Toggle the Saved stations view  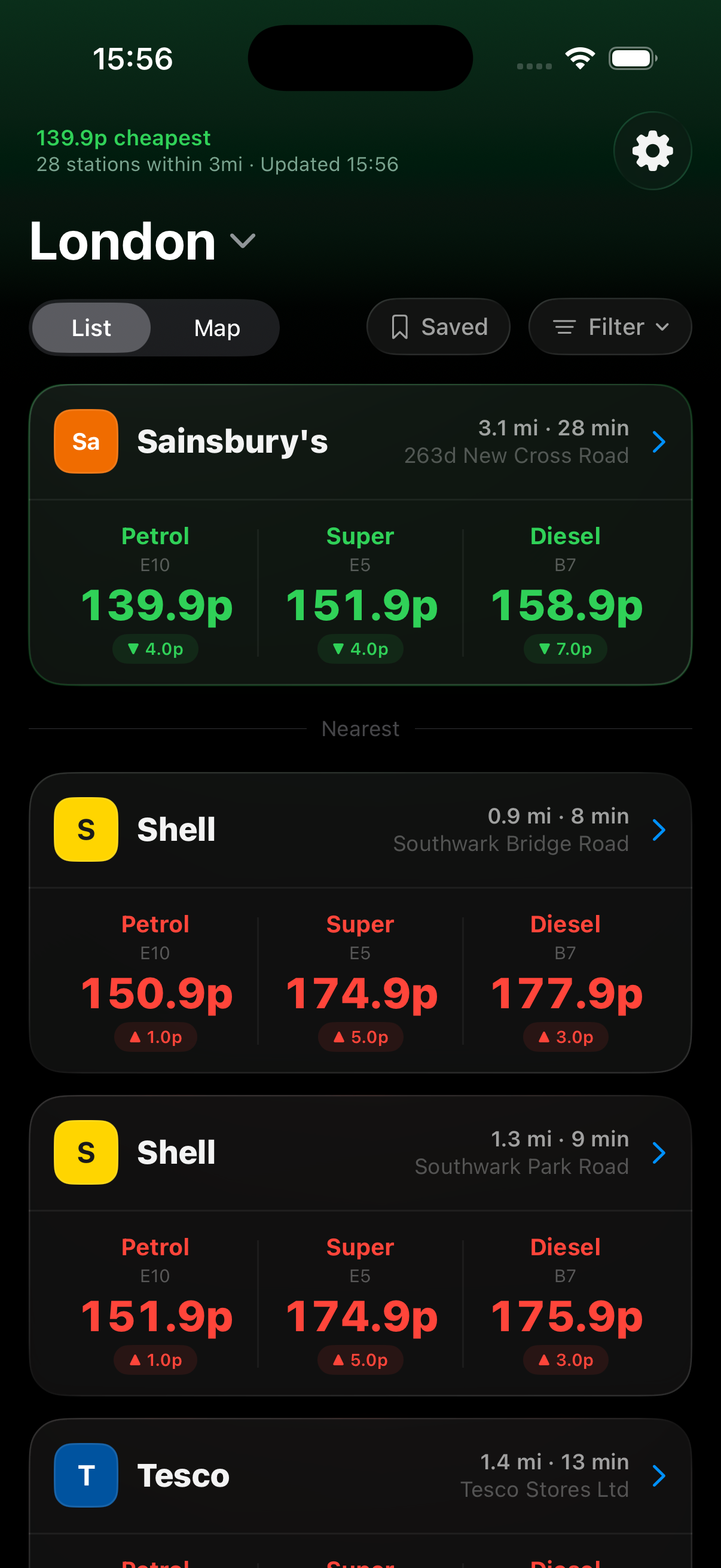(438, 327)
